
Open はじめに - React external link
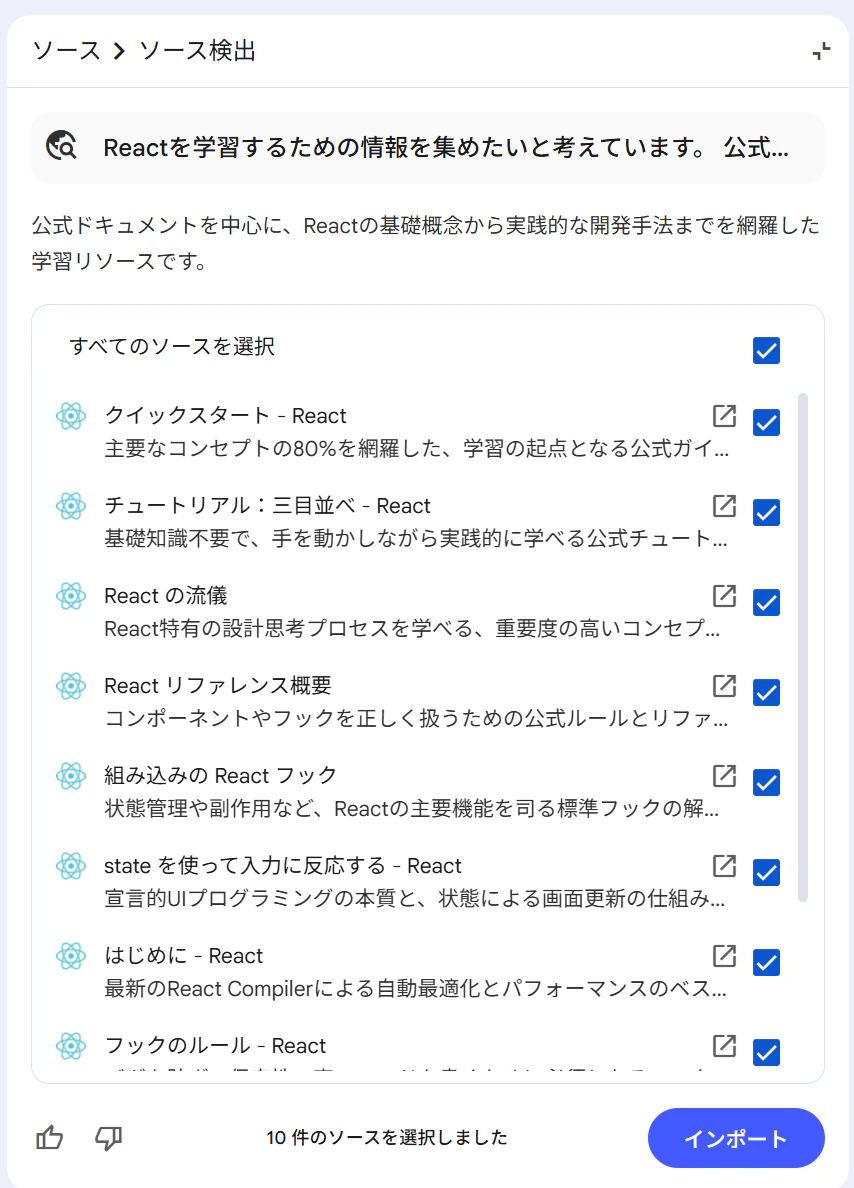click(x=724, y=956)
